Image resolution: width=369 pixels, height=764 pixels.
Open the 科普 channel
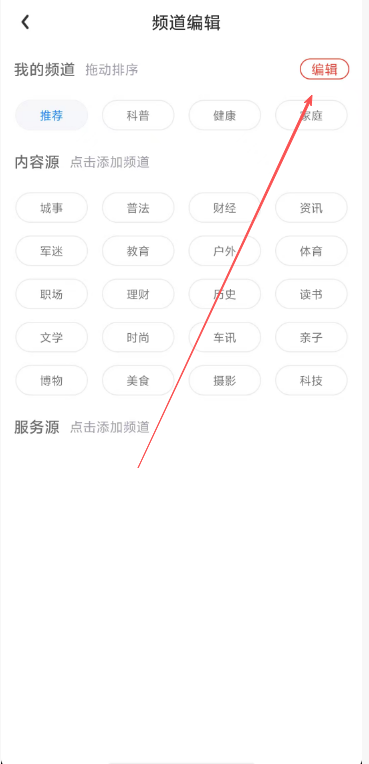coord(138,115)
